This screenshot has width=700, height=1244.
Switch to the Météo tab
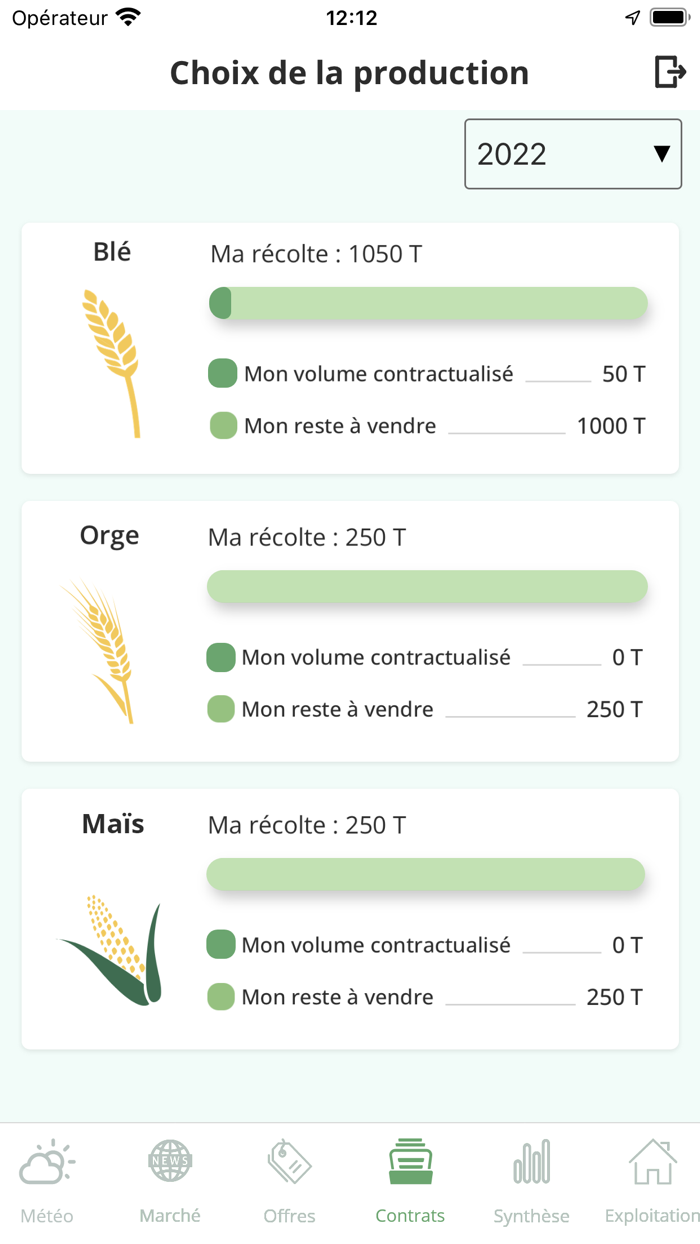(47, 1181)
